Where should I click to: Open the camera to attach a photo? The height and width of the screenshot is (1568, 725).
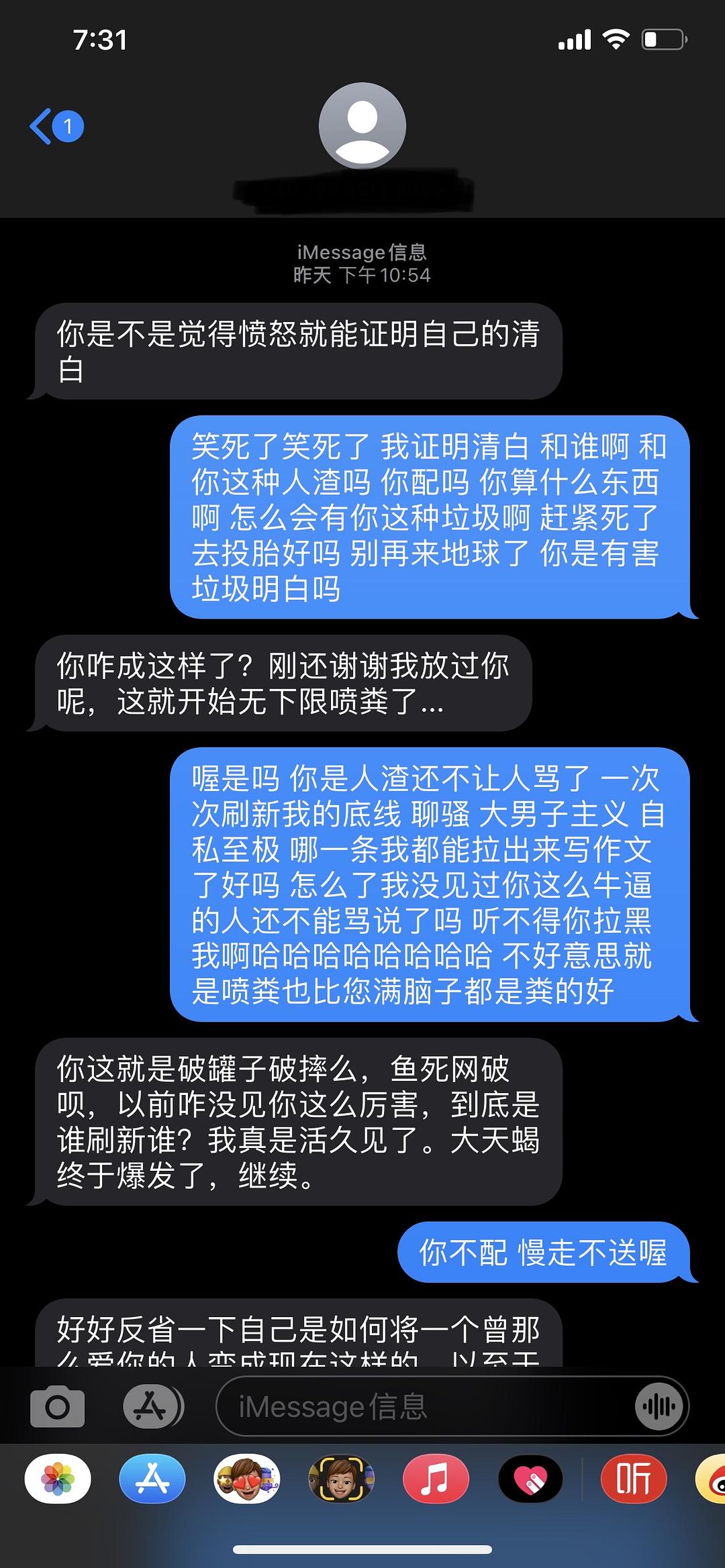pyautogui.click(x=58, y=1406)
